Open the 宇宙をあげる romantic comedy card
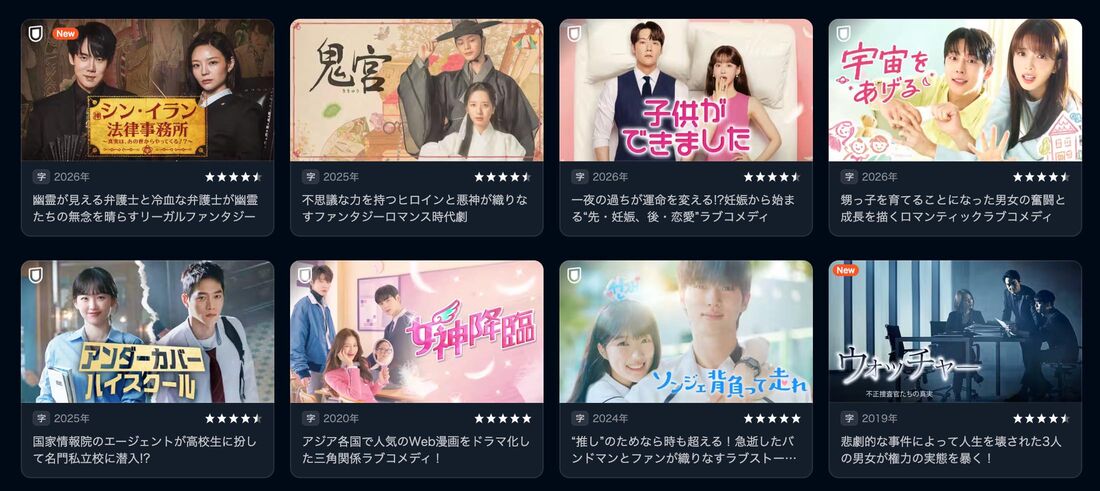This screenshot has height=491, width=1100. click(x=955, y=92)
